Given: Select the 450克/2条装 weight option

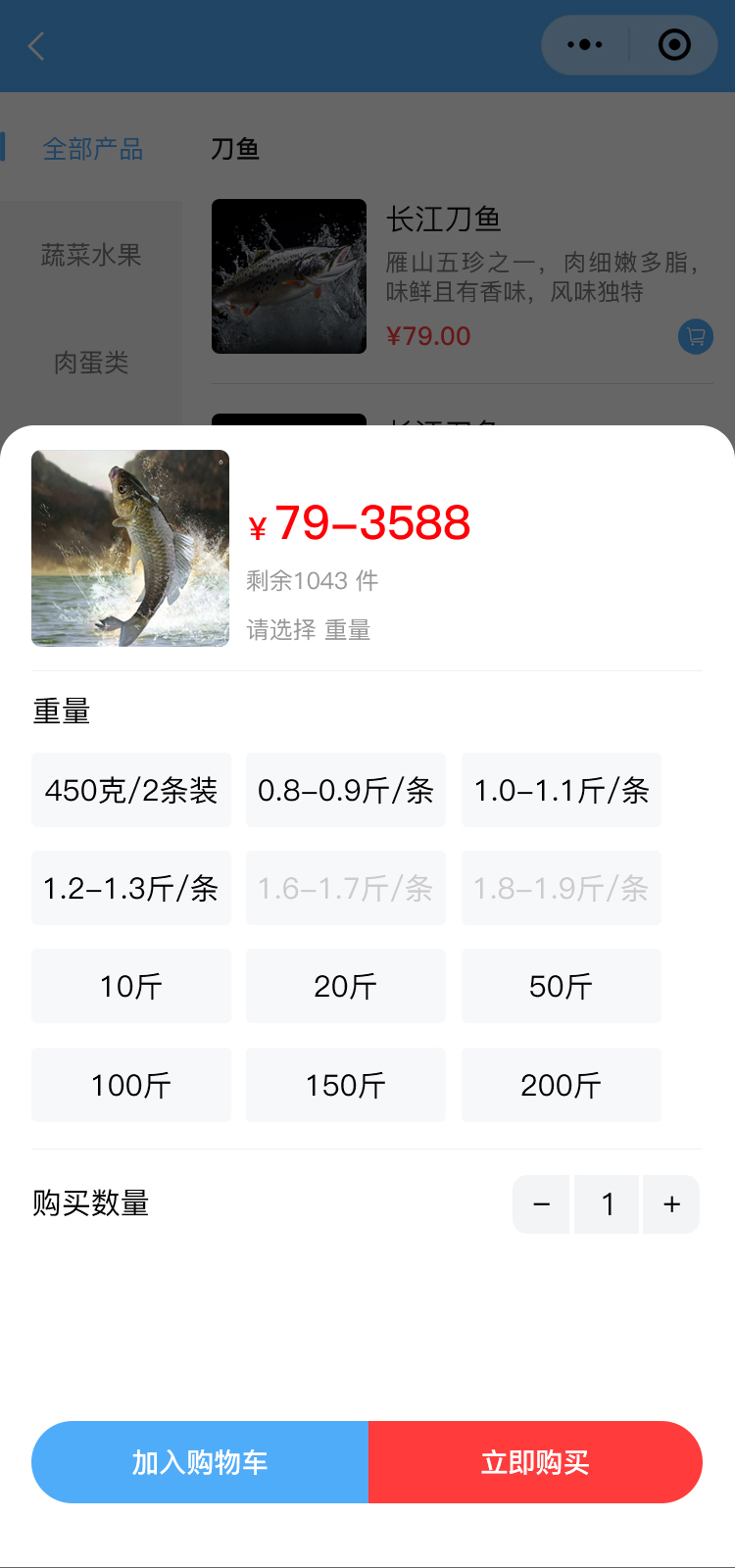Looking at the screenshot, I should (x=131, y=790).
